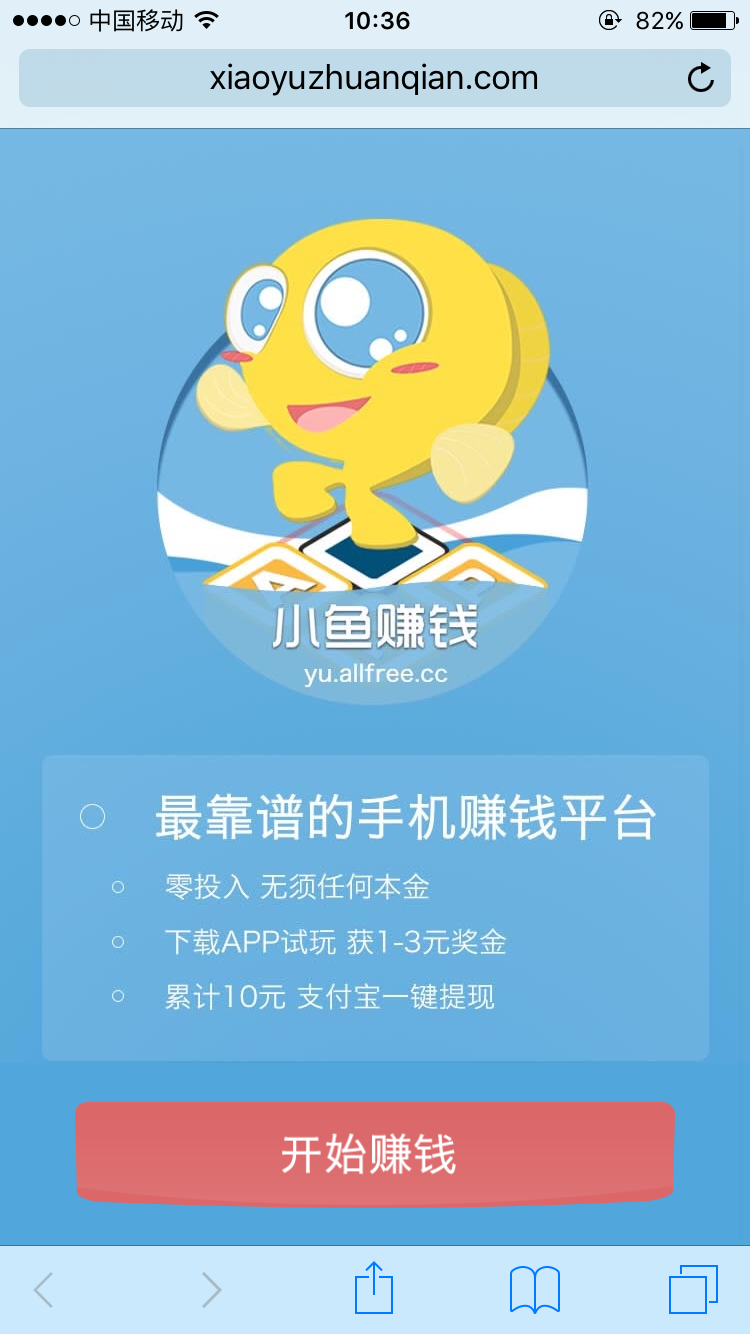Tap the xiaoyuzhuanqian.com address bar
Screen dimensions: 750x1334
click(x=374, y=77)
